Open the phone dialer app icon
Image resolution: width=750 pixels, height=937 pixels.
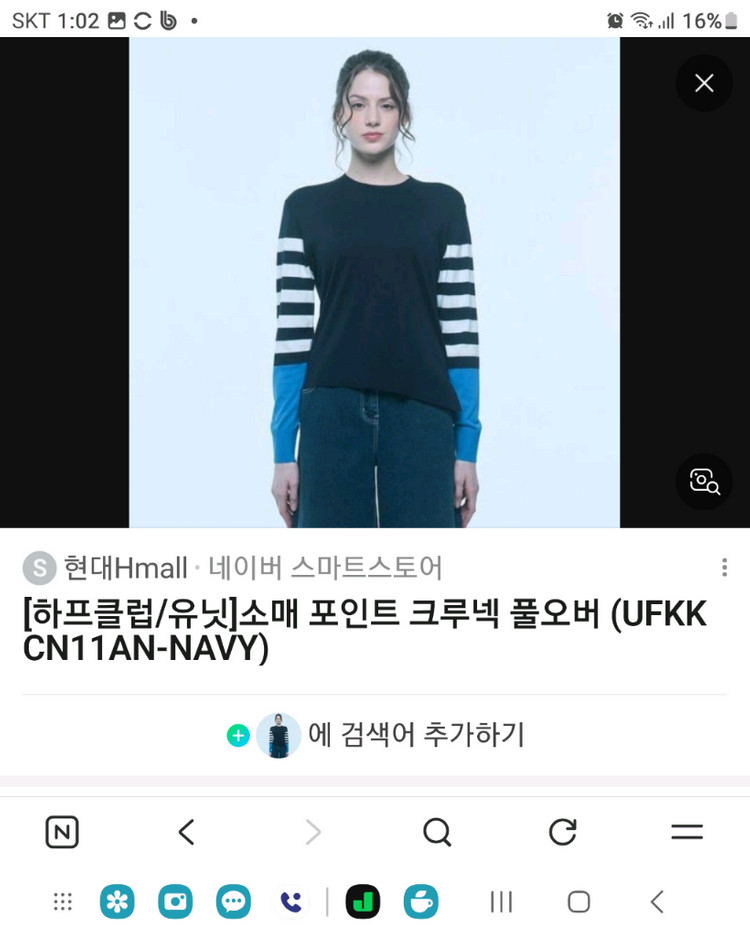point(291,901)
